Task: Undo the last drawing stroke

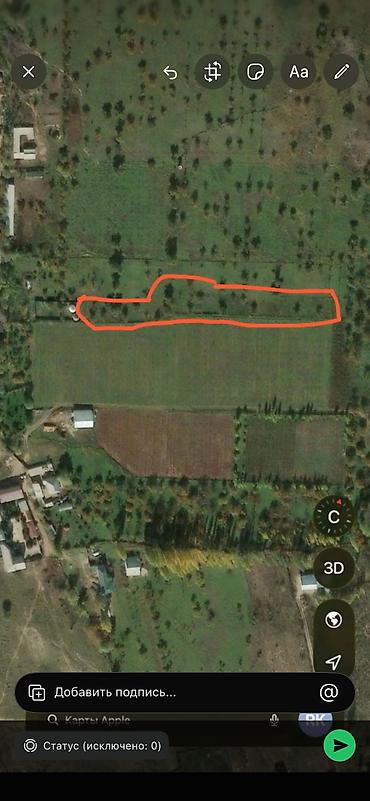Action: click(x=170, y=73)
